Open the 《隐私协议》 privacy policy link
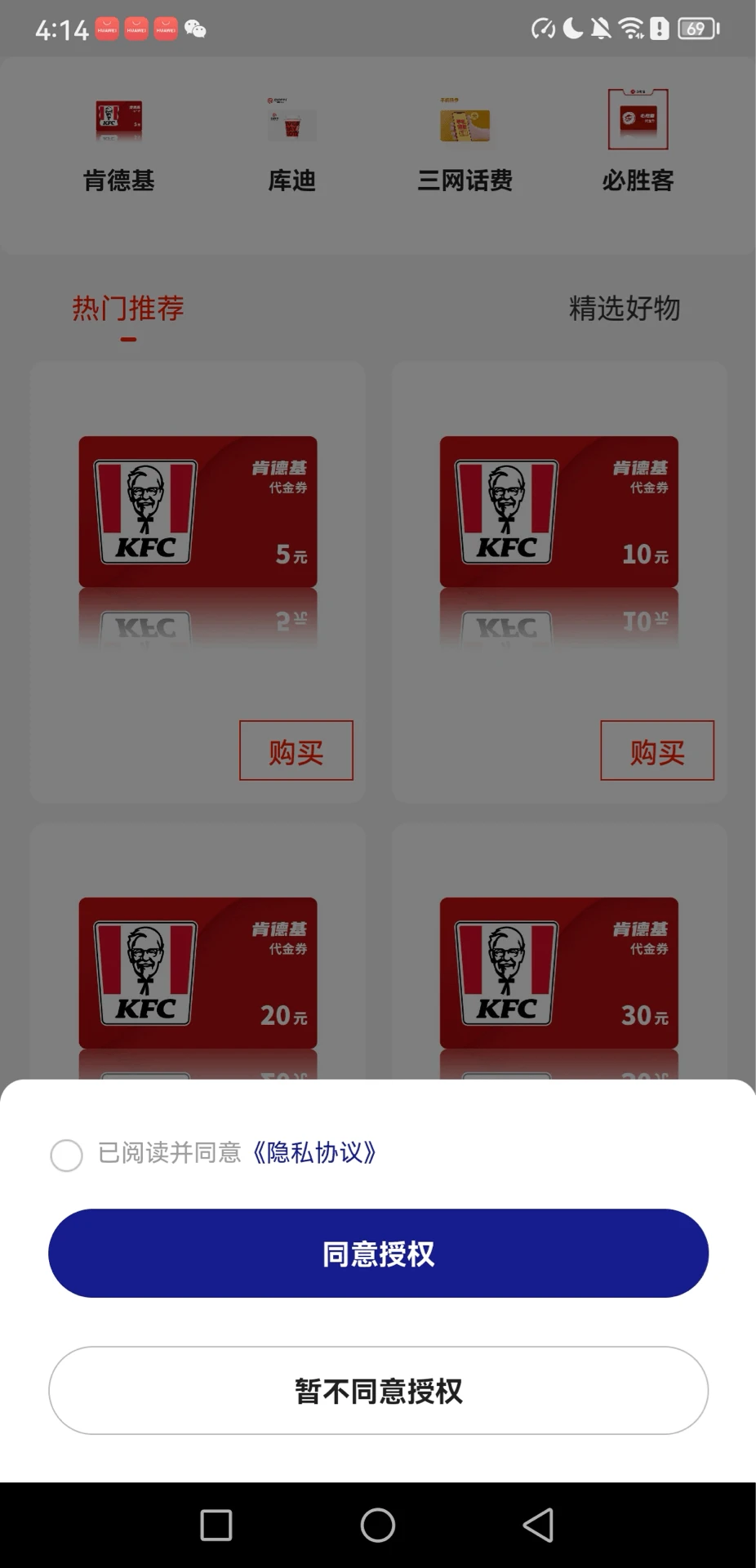756x1568 pixels. (x=315, y=1155)
